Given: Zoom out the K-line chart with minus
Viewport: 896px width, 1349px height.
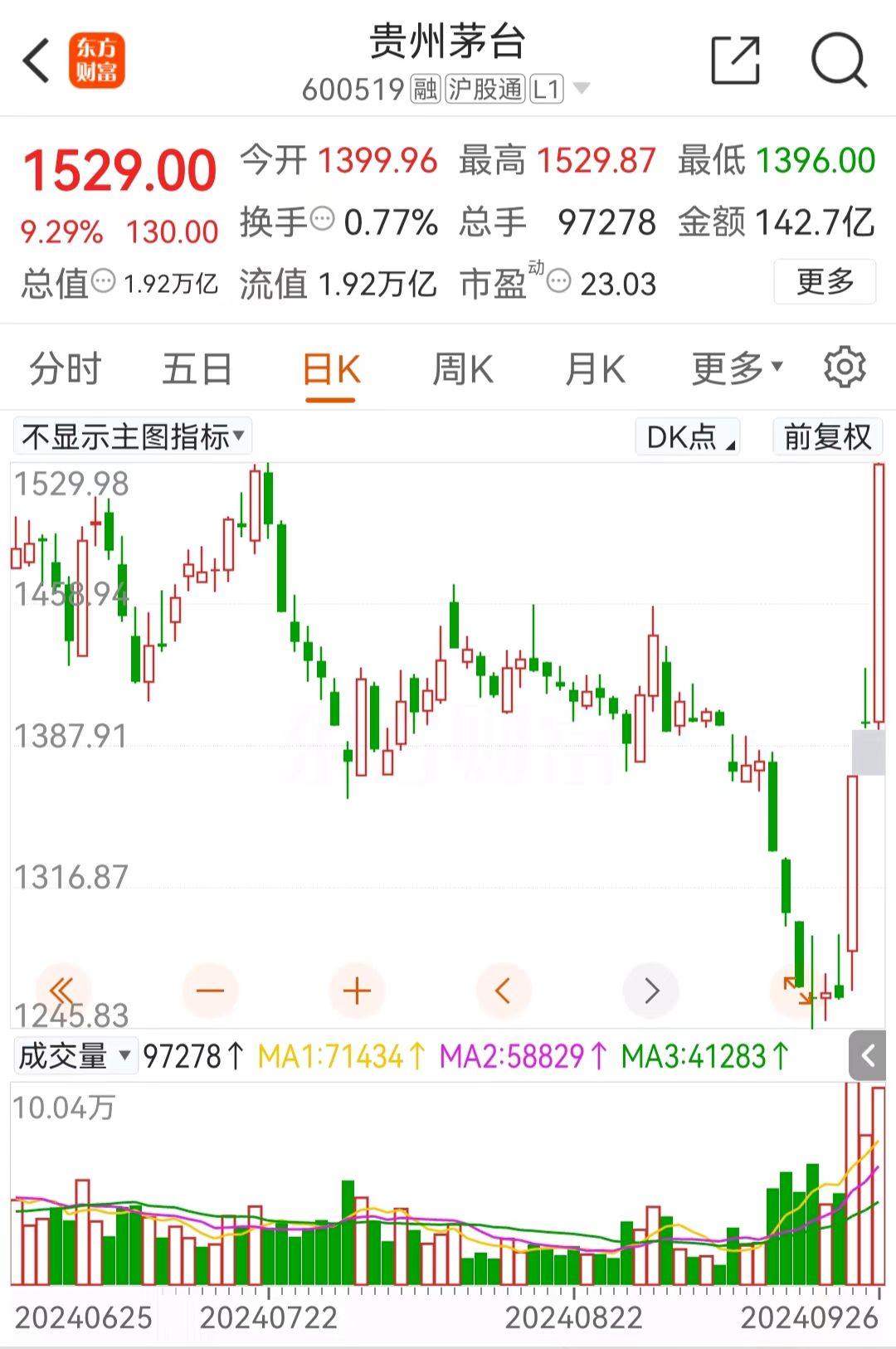Looking at the screenshot, I should 210,991.
